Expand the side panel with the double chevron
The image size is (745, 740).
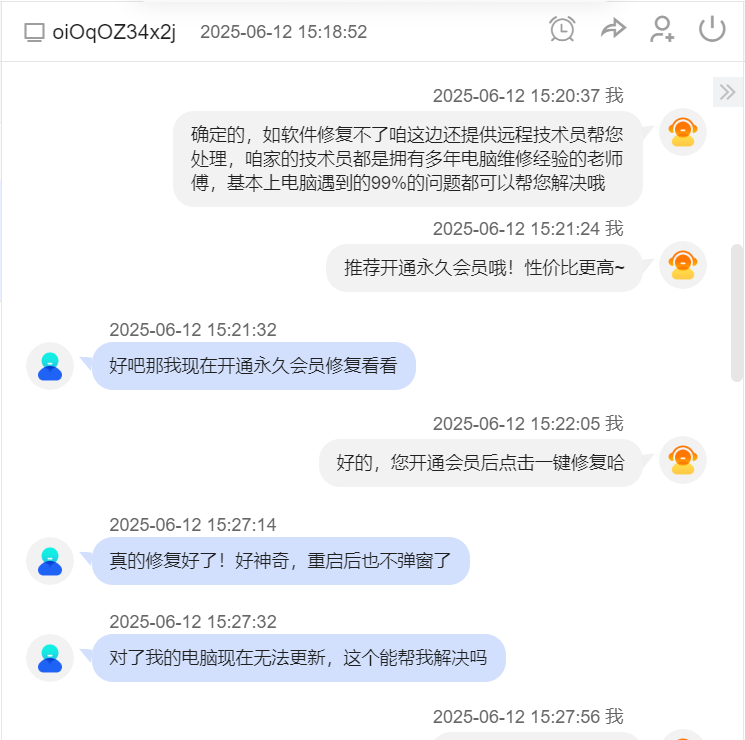tap(727, 93)
